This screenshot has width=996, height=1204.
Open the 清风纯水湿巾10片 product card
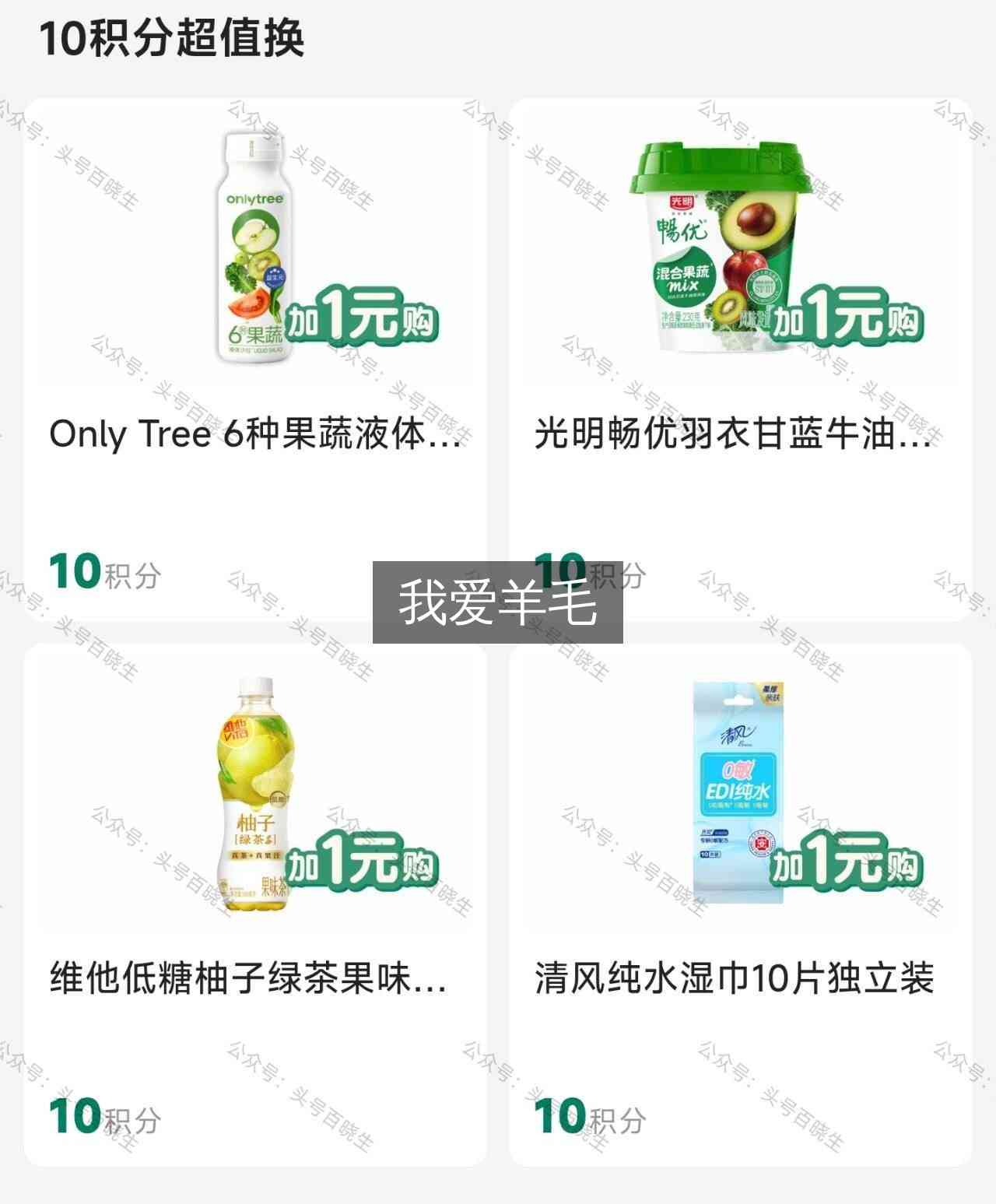pyautogui.click(x=741, y=904)
